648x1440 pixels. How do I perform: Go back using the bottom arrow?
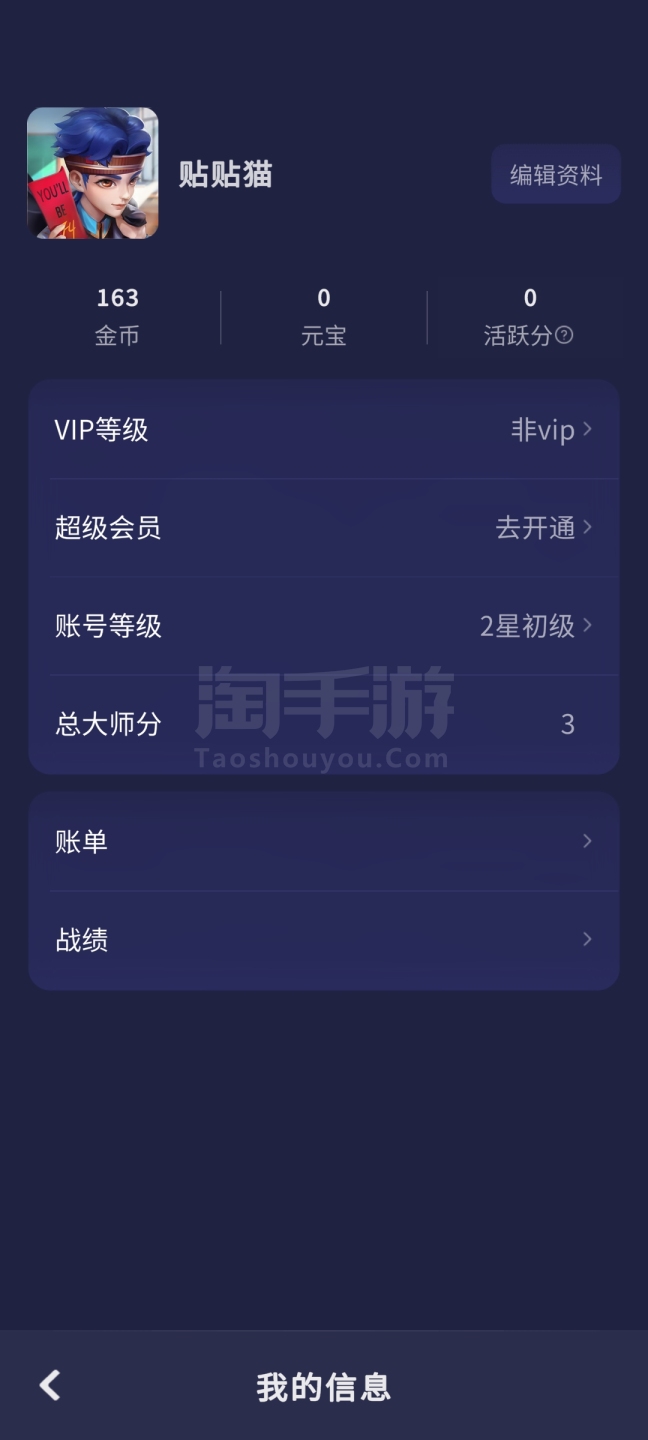[50, 1385]
